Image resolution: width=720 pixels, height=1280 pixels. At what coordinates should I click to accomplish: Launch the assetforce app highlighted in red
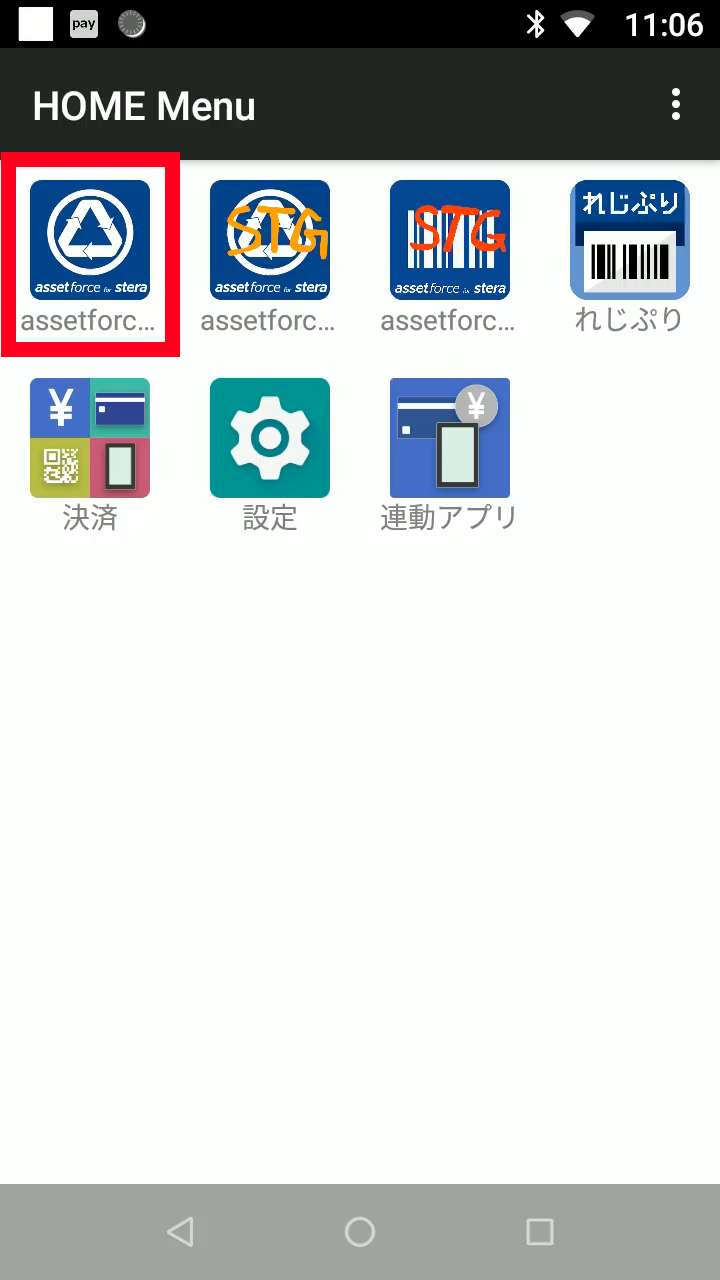[x=90, y=240]
